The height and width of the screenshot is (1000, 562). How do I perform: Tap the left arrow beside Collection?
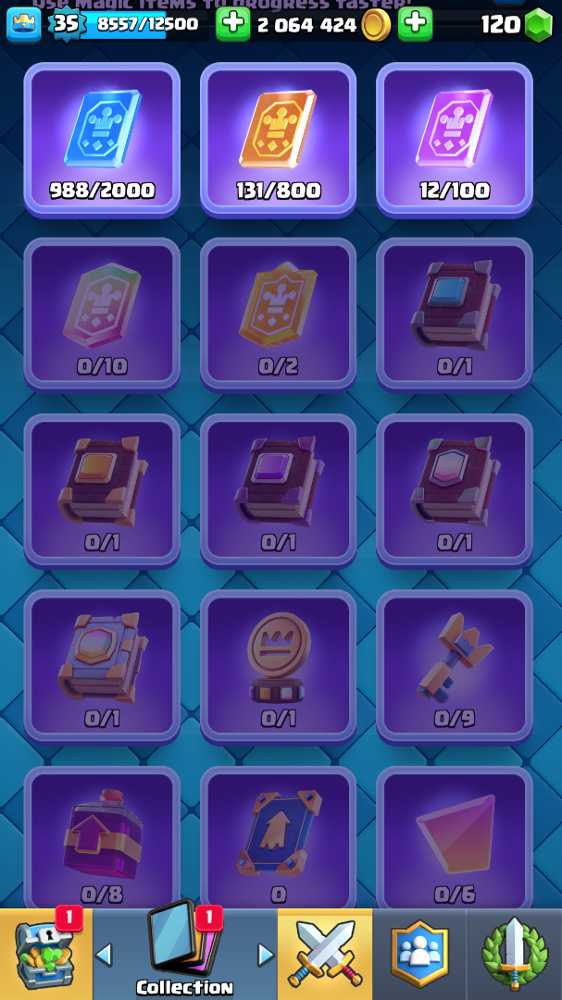pyautogui.click(x=104, y=955)
